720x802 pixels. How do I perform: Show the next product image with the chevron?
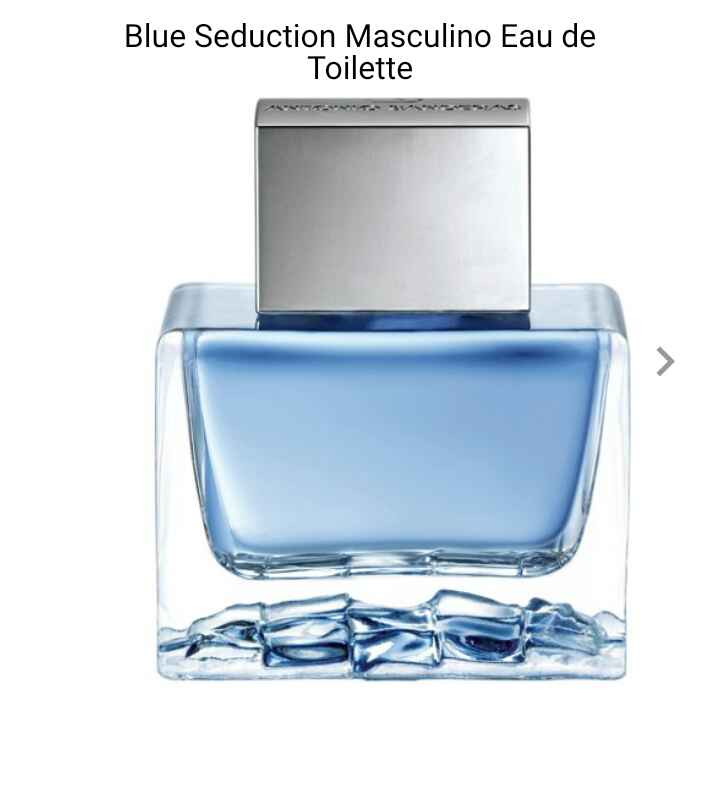[665, 361]
